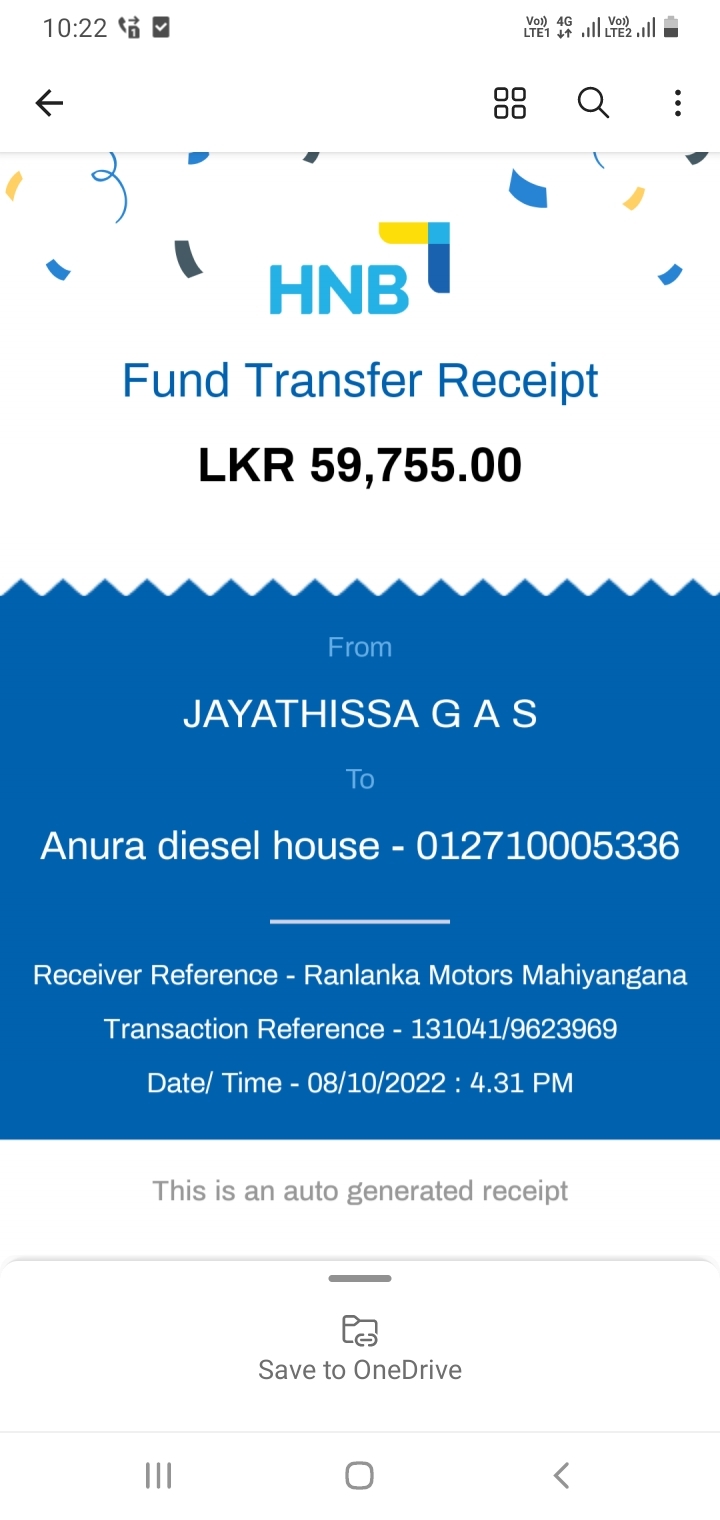Go back using the top arrow
The width and height of the screenshot is (720, 1520).
pos(49,102)
